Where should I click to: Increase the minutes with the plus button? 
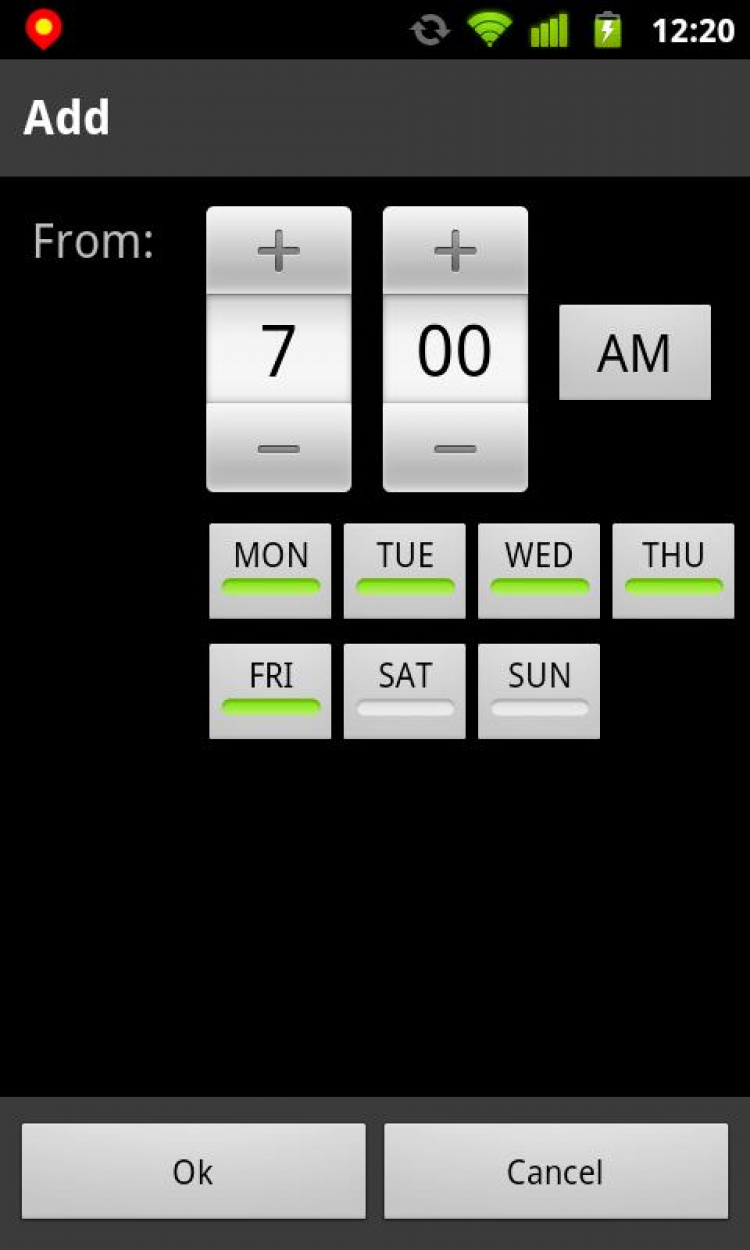455,250
